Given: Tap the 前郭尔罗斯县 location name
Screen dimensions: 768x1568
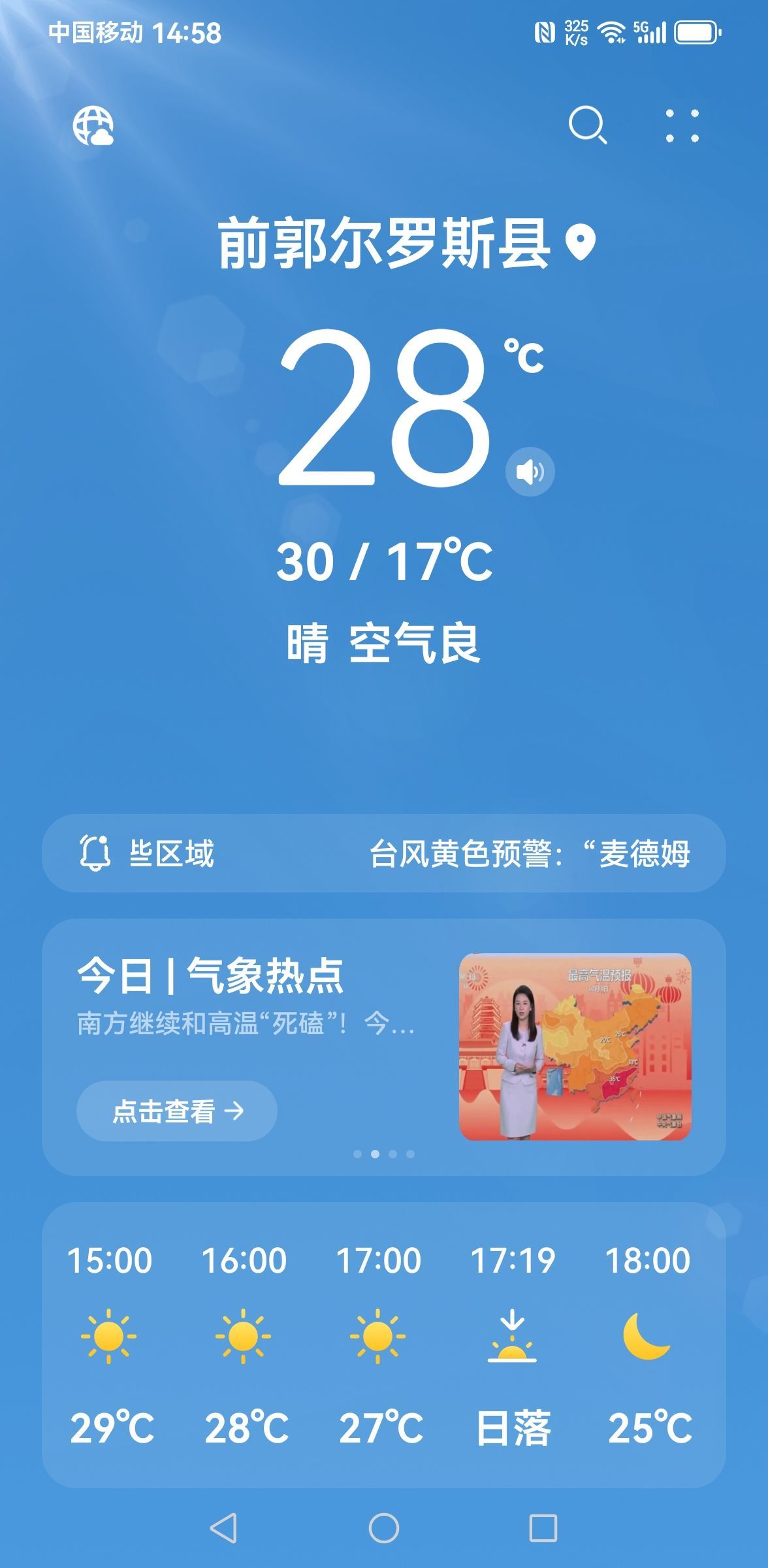Looking at the screenshot, I should tap(384, 244).
